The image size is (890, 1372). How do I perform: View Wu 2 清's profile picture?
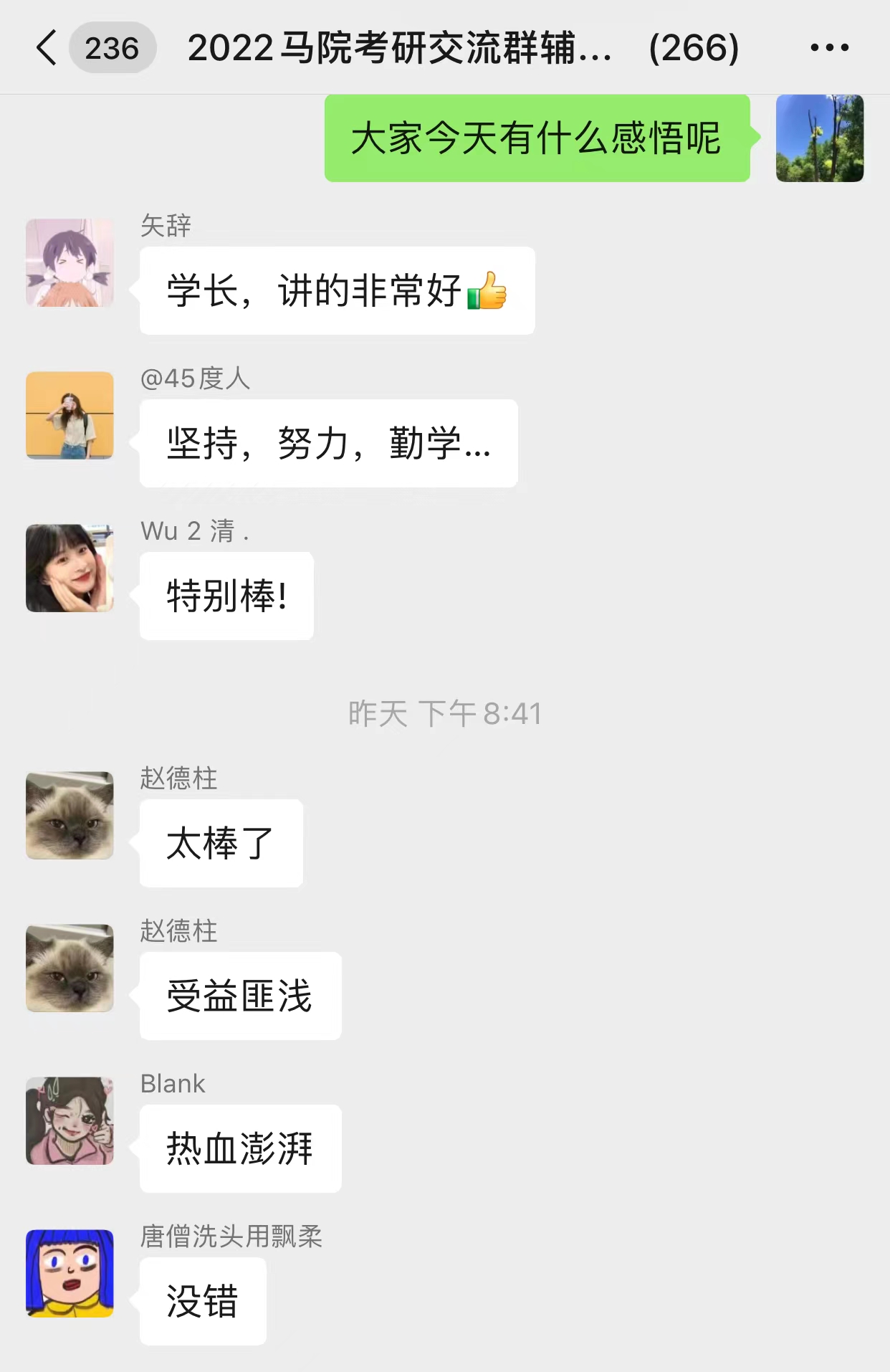click(70, 568)
